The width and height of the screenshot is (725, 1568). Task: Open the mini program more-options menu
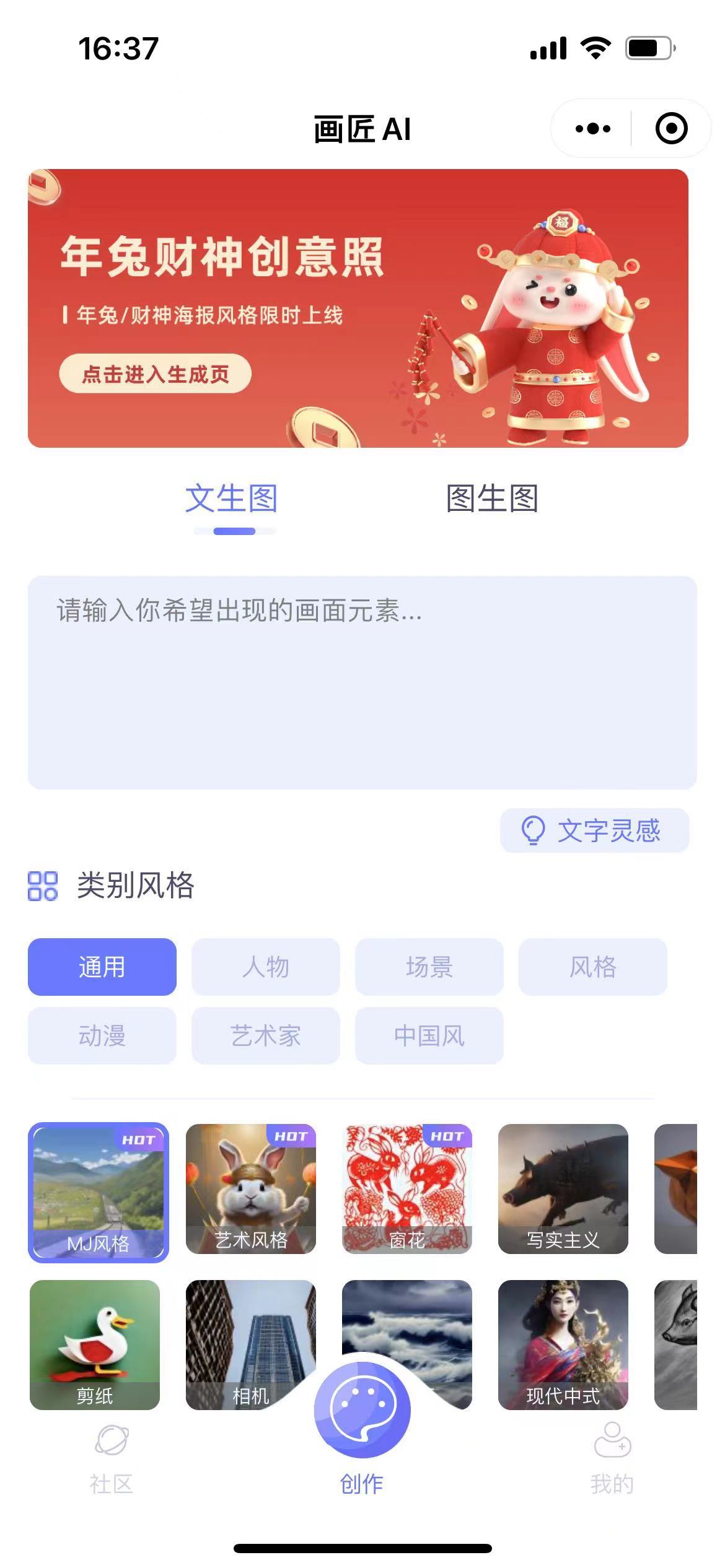click(x=592, y=129)
